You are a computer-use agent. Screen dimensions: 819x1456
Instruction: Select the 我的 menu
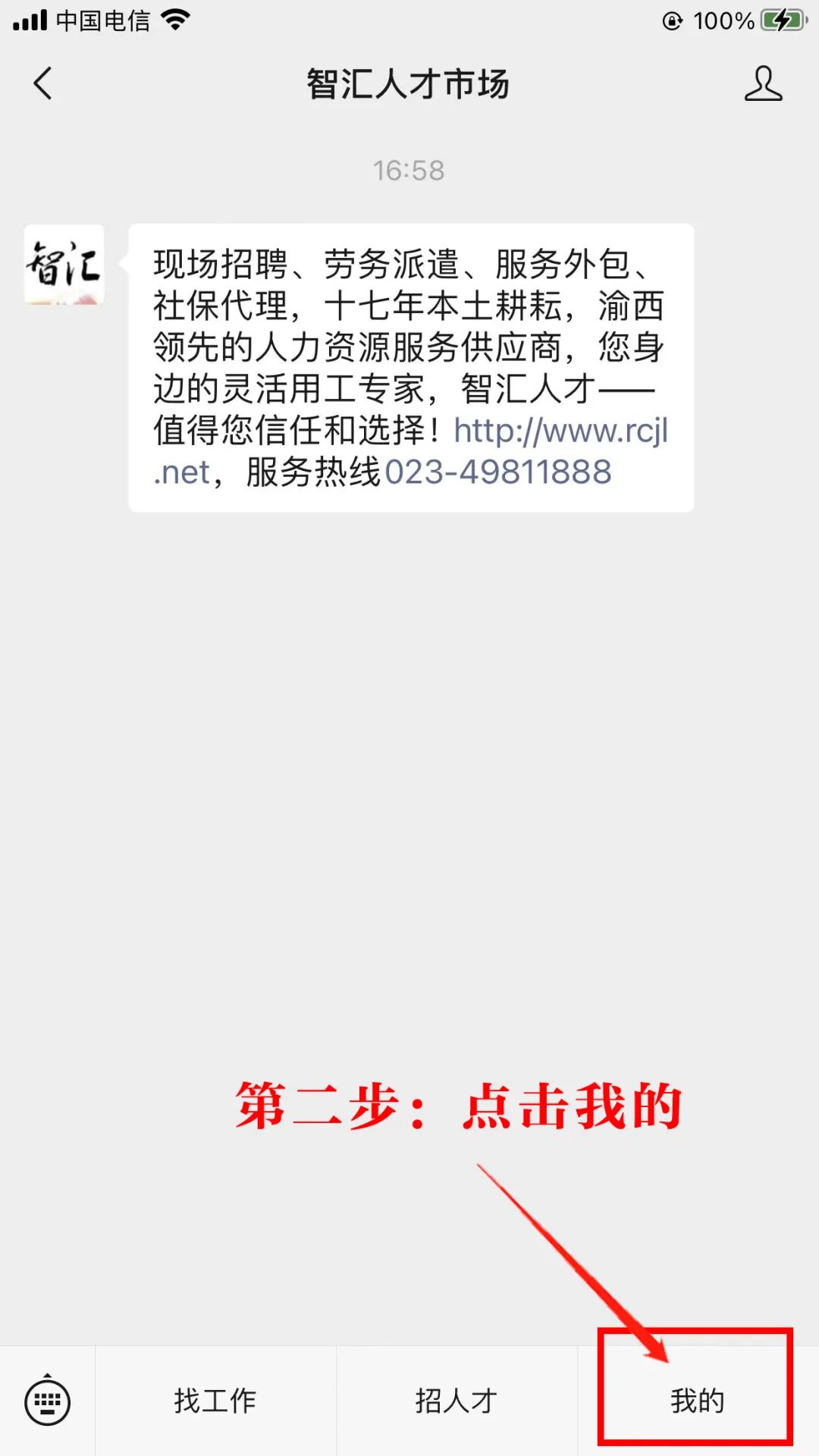pos(697,1401)
